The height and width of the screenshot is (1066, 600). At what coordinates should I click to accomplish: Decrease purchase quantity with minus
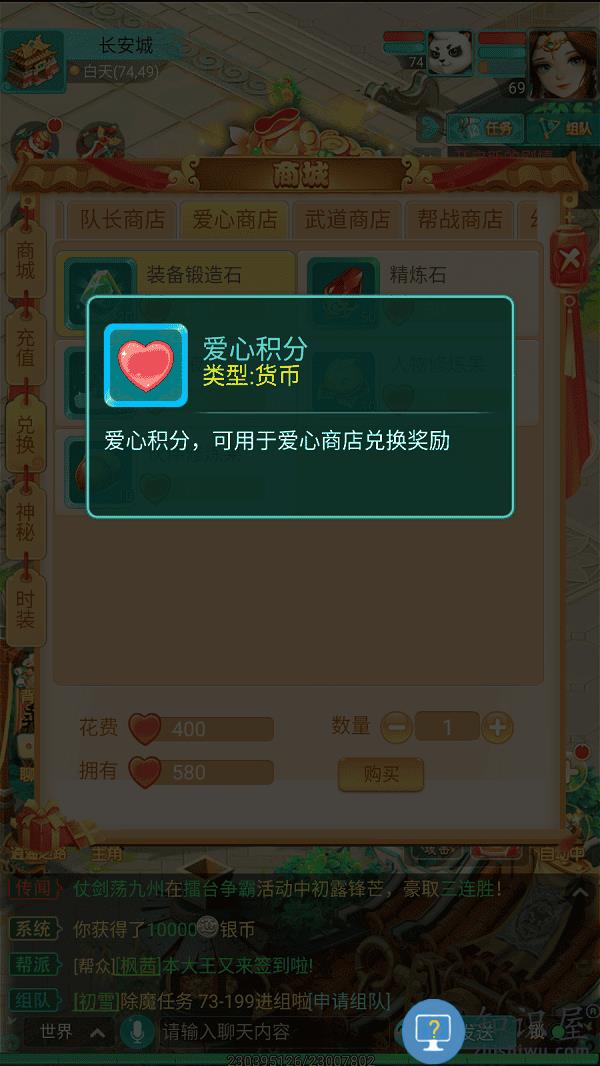coord(395,727)
